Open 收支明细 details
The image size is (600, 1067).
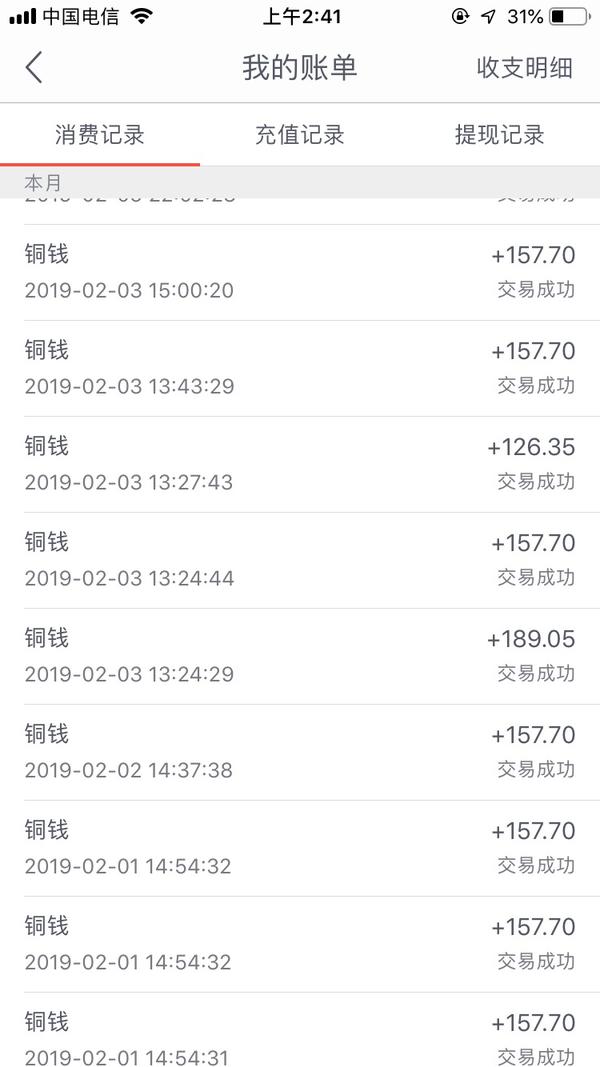(524, 68)
